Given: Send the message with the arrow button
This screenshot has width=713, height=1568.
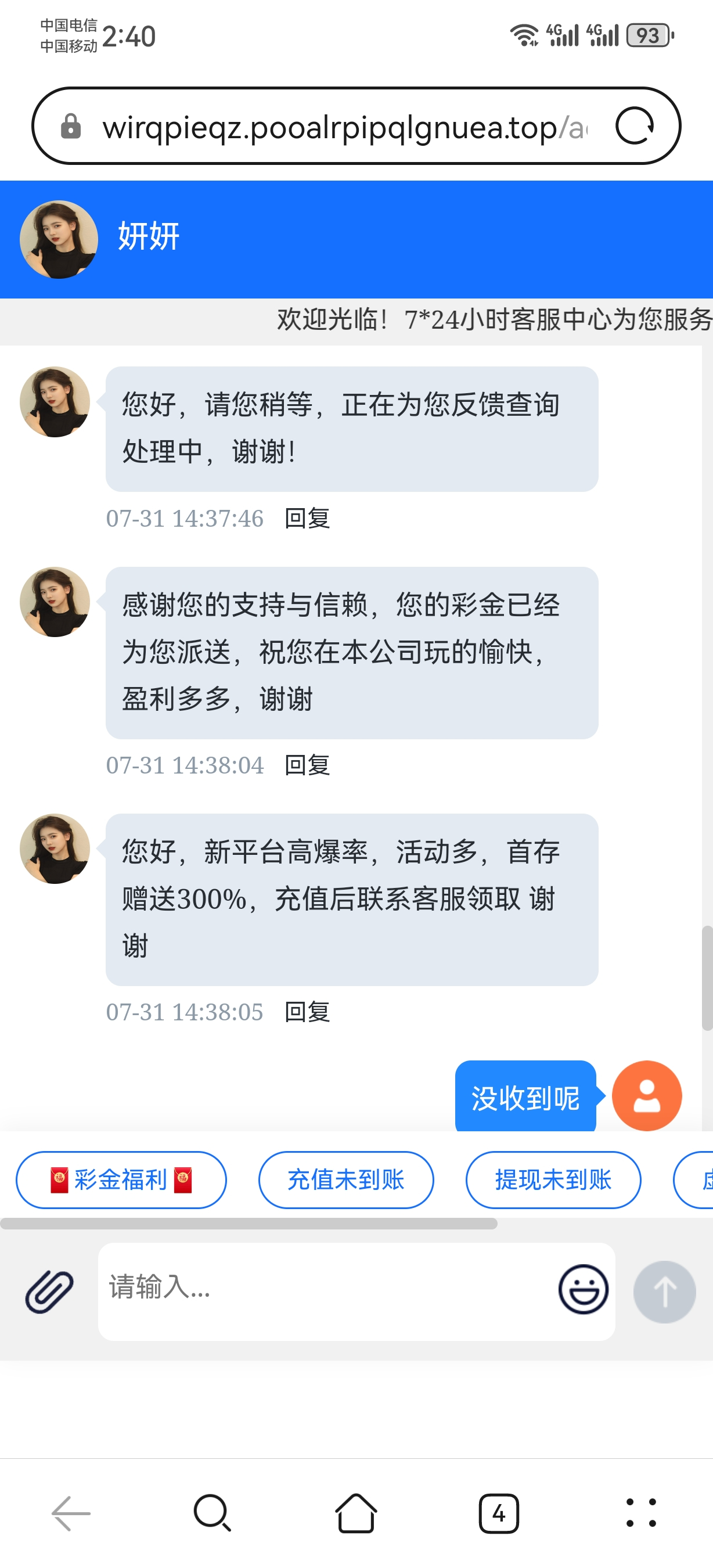Looking at the screenshot, I should tap(664, 1292).
